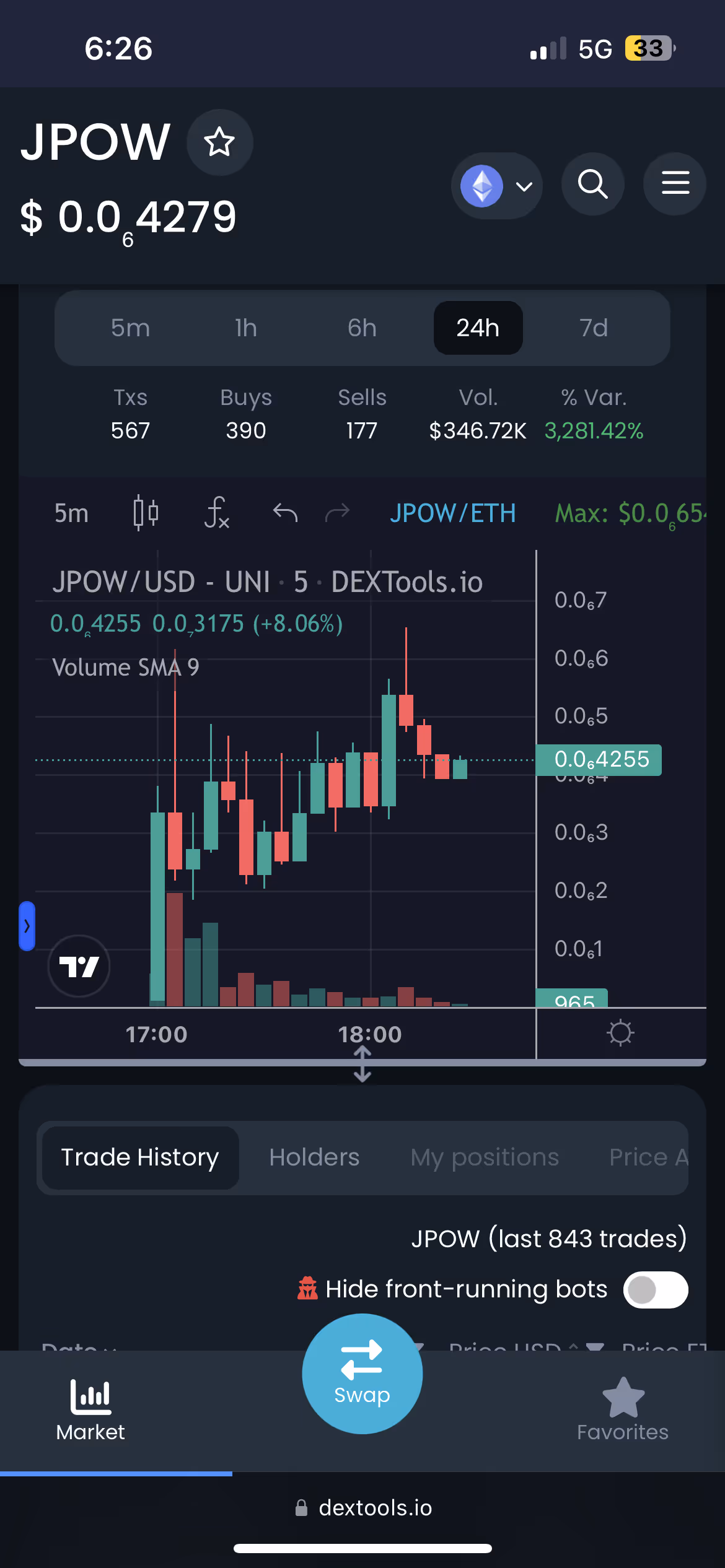This screenshot has width=725, height=1568.
Task: Select the 7d stats period
Action: point(594,328)
